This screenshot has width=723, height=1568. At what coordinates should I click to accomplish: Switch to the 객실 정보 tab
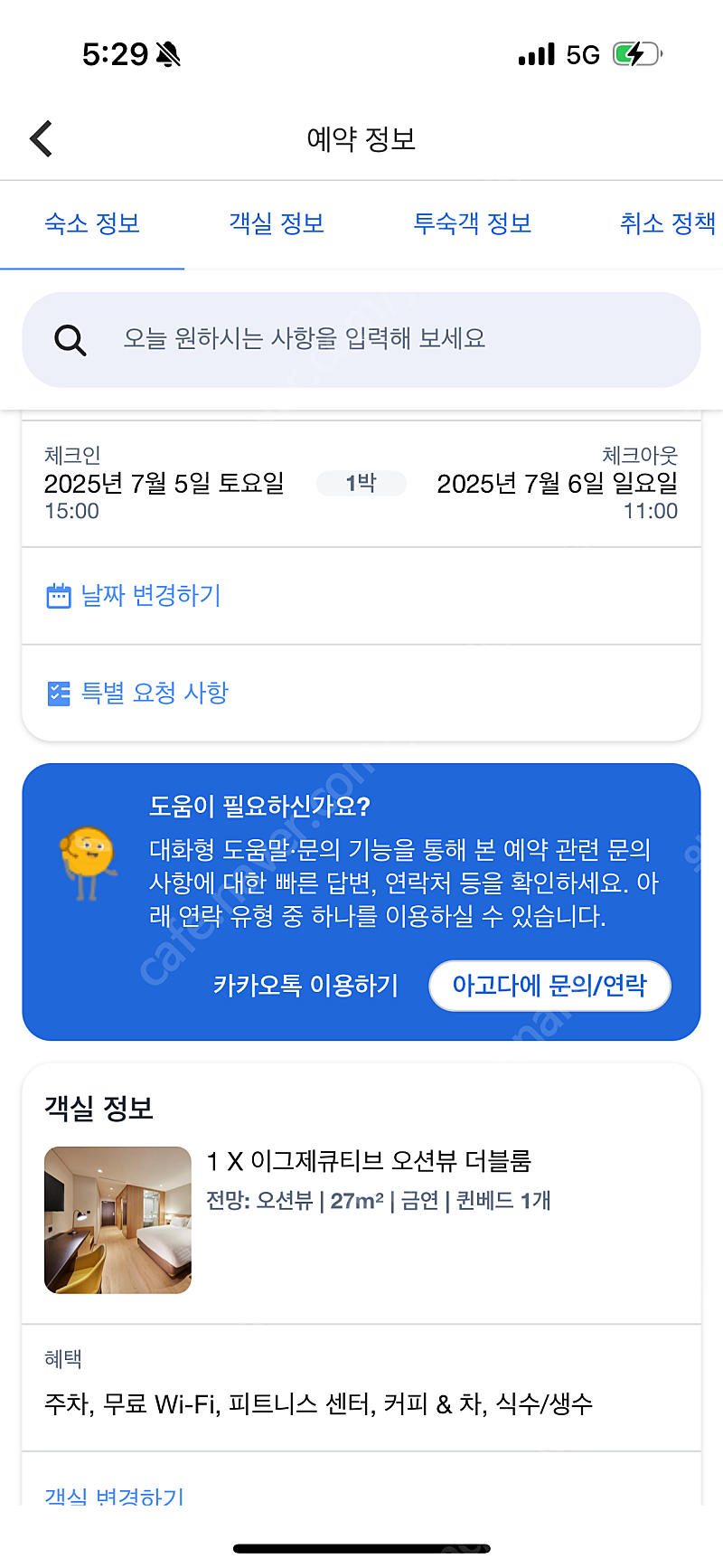277,223
